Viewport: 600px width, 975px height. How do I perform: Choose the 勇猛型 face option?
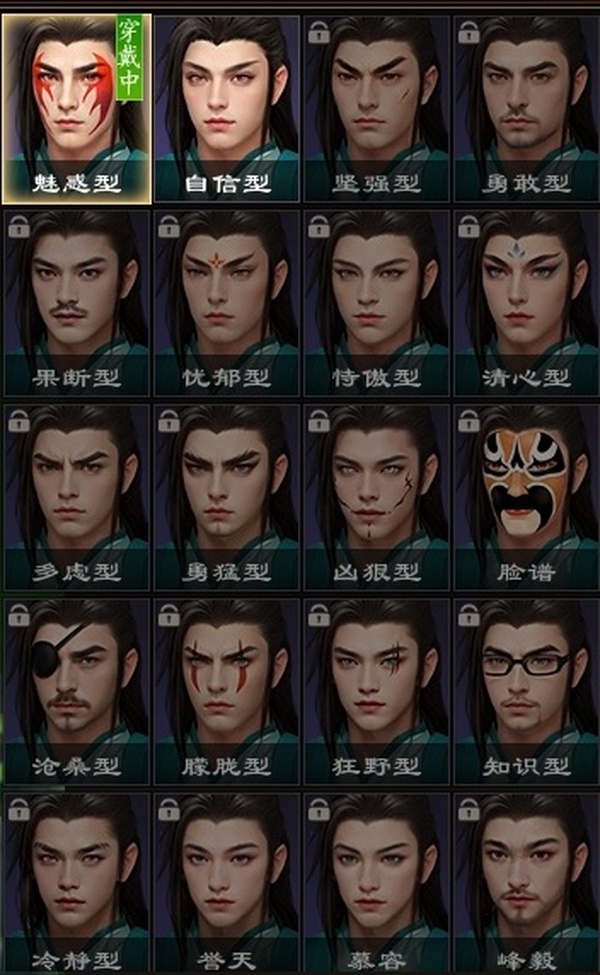point(226,496)
